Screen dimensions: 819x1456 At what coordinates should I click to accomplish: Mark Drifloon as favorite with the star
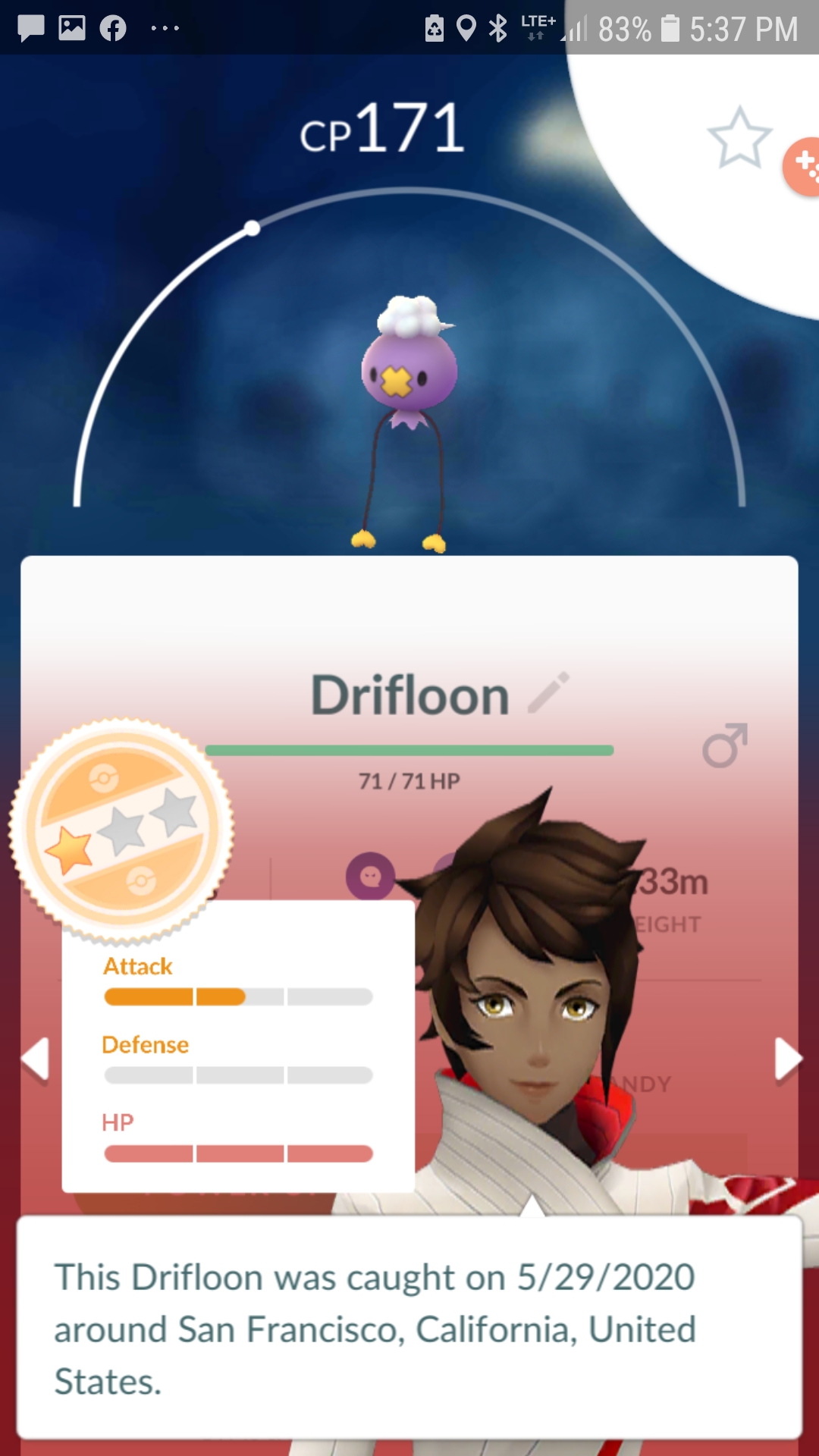click(x=739, y=138)
